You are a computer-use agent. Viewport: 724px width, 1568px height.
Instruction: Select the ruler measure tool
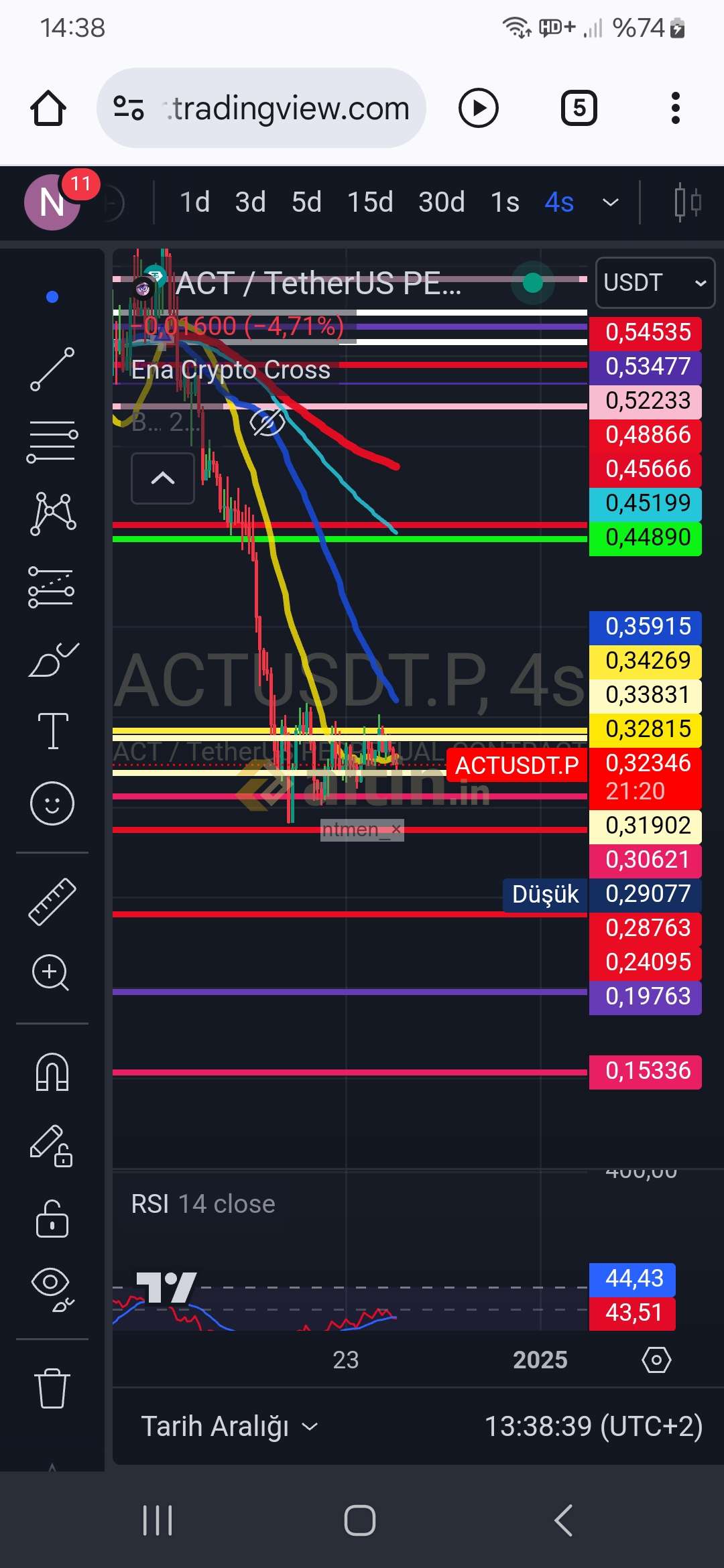(x=52, y=901)
